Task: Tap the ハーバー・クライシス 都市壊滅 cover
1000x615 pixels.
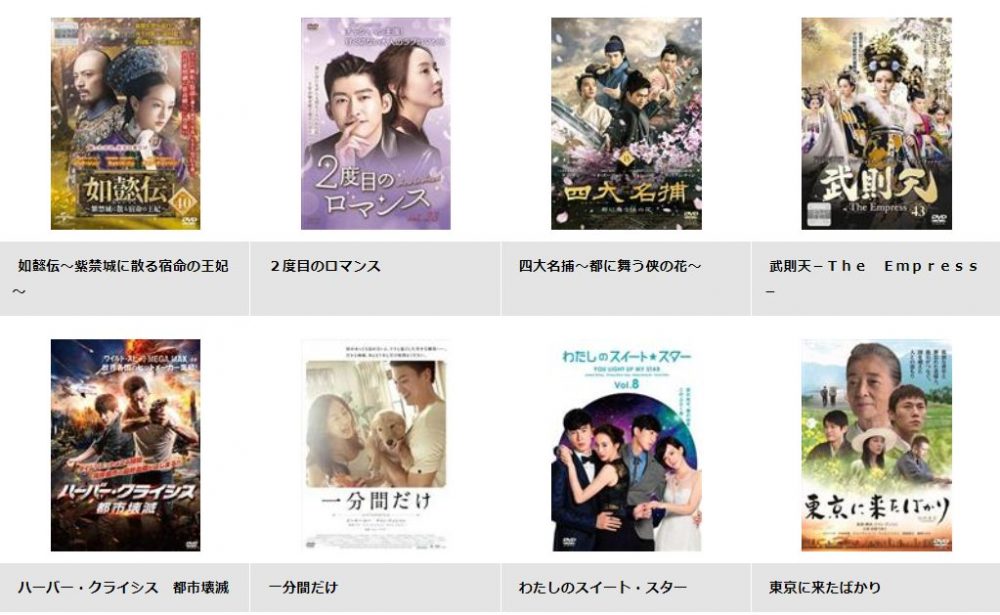Action: tap(125, 445)
